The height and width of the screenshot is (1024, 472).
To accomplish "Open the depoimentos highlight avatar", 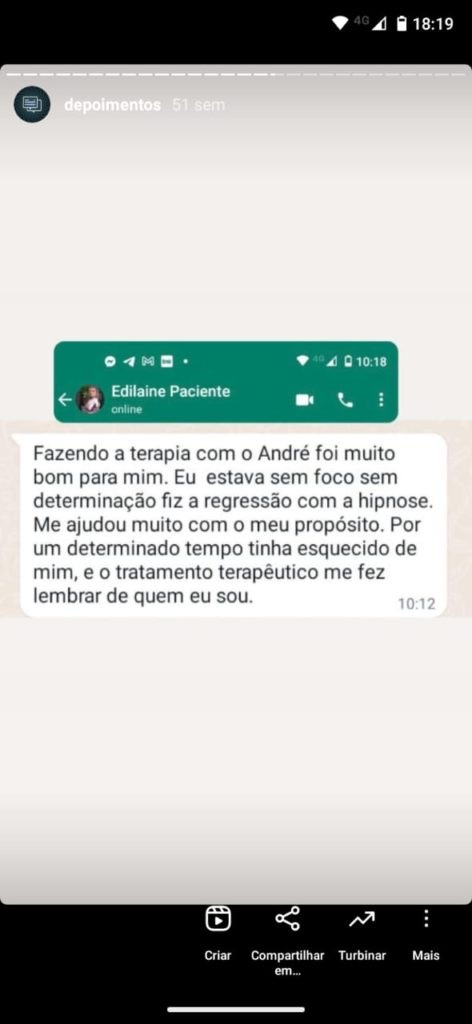I will pos(32,104).
